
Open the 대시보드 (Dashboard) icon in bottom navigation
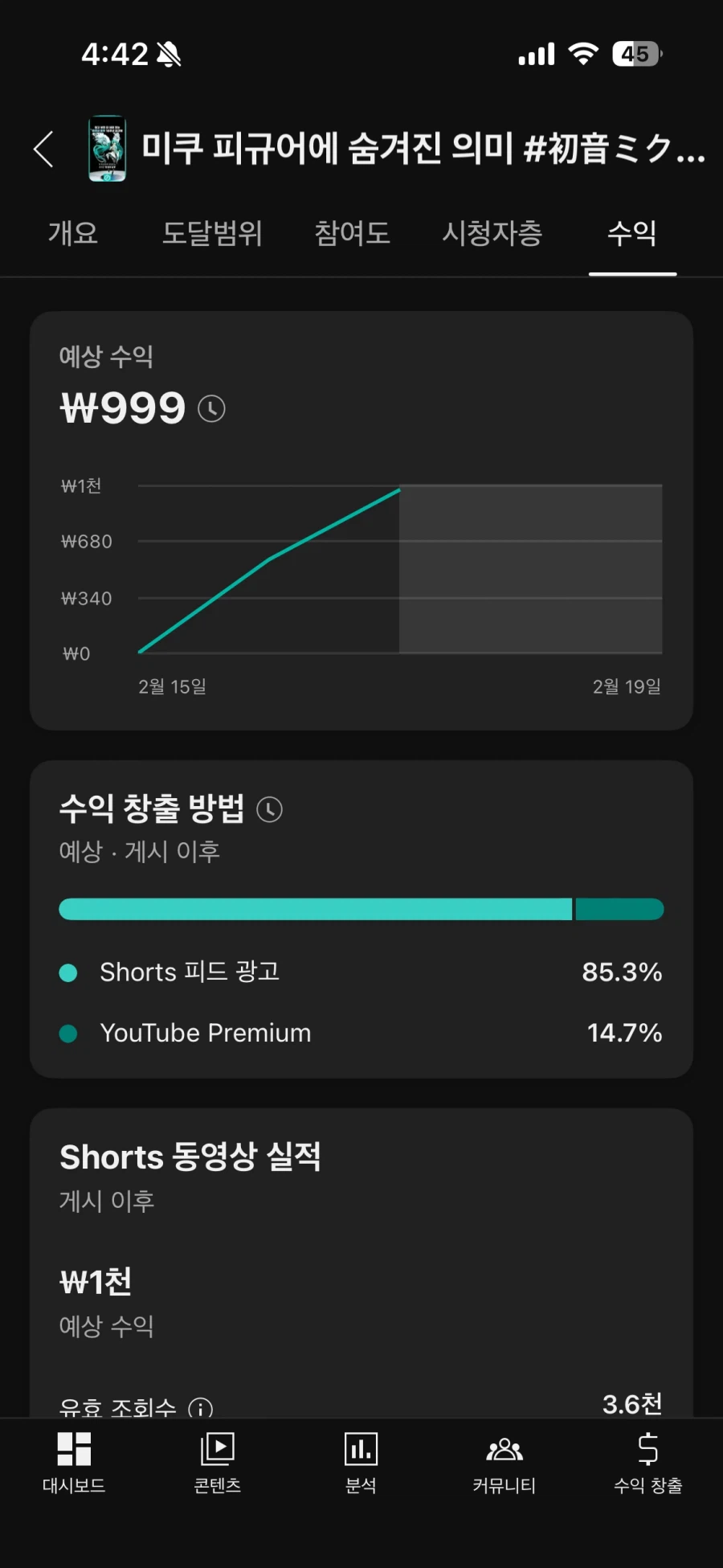[71, 1463]
